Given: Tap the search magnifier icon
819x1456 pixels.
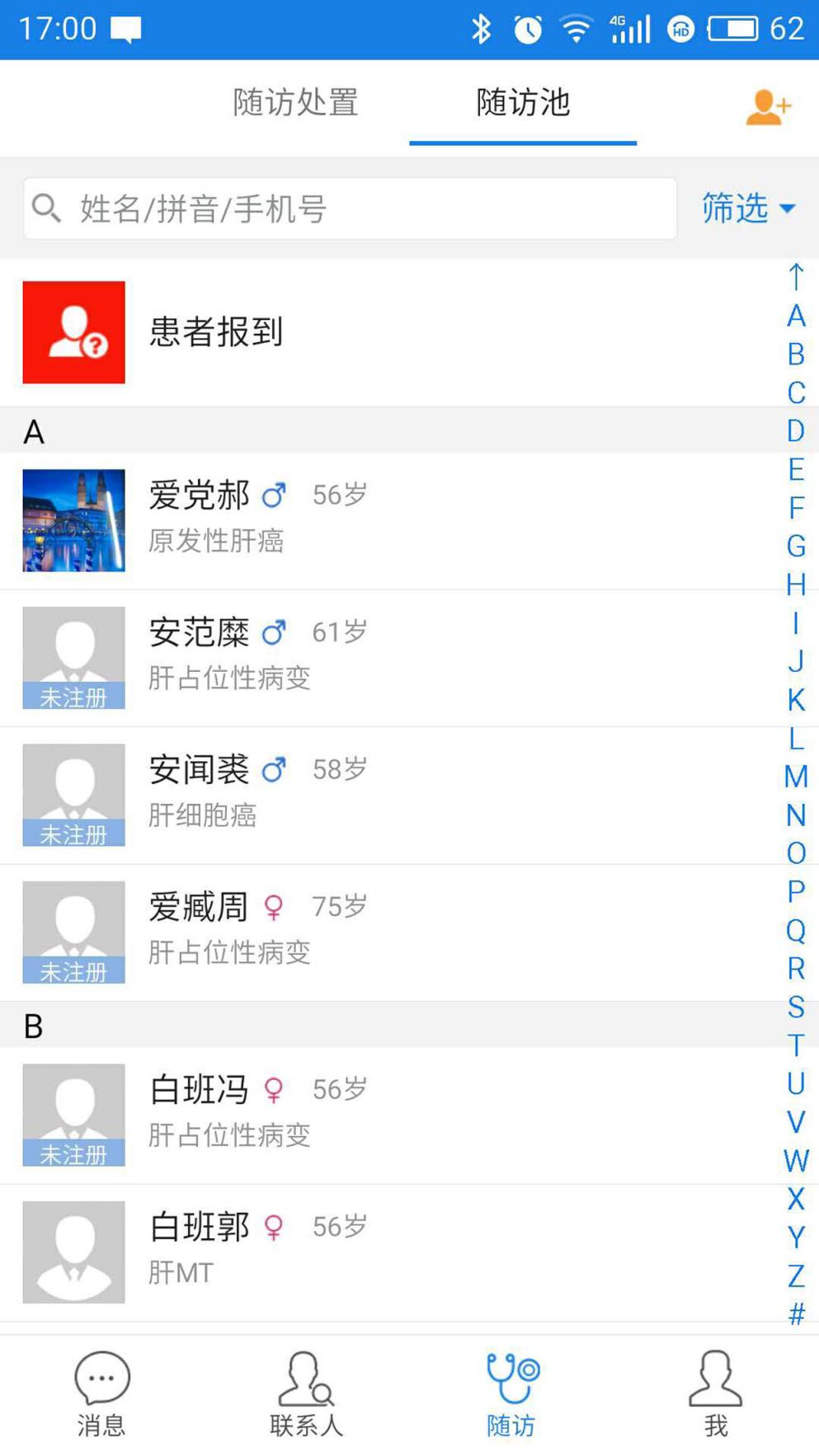Looking at the screenshot, I should 47,209.
